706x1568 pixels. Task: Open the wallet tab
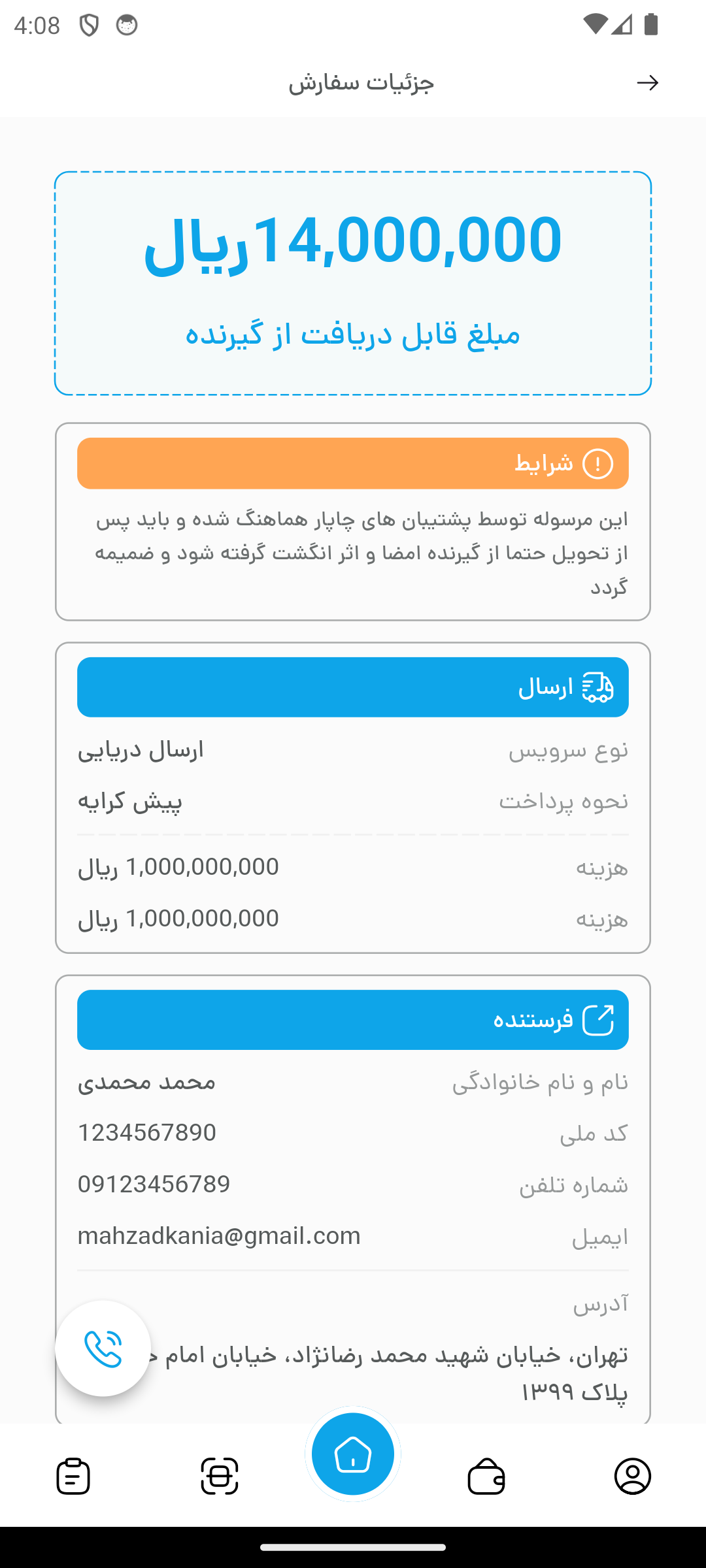coord(486,1476)
